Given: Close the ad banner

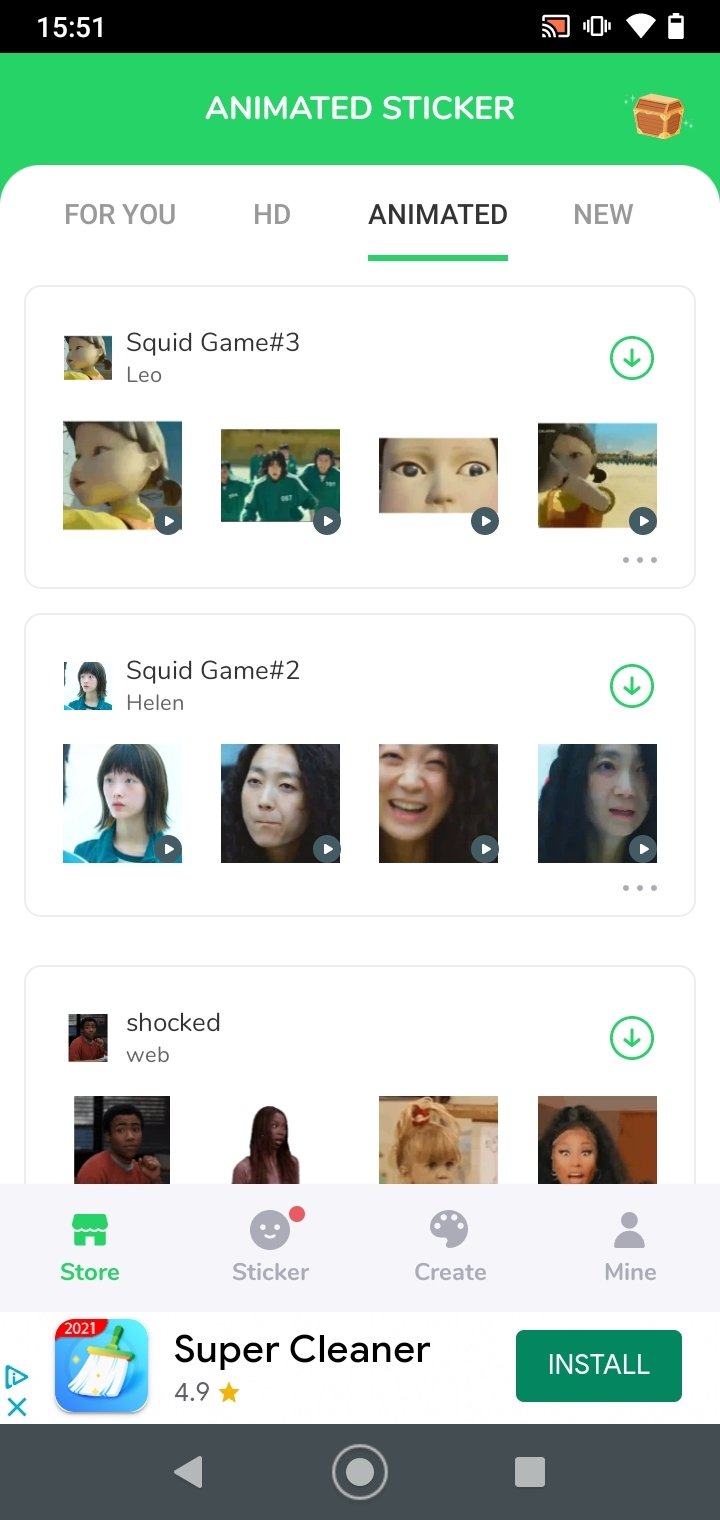Looking at the screenshot, I should click(x=16, y=1407).
